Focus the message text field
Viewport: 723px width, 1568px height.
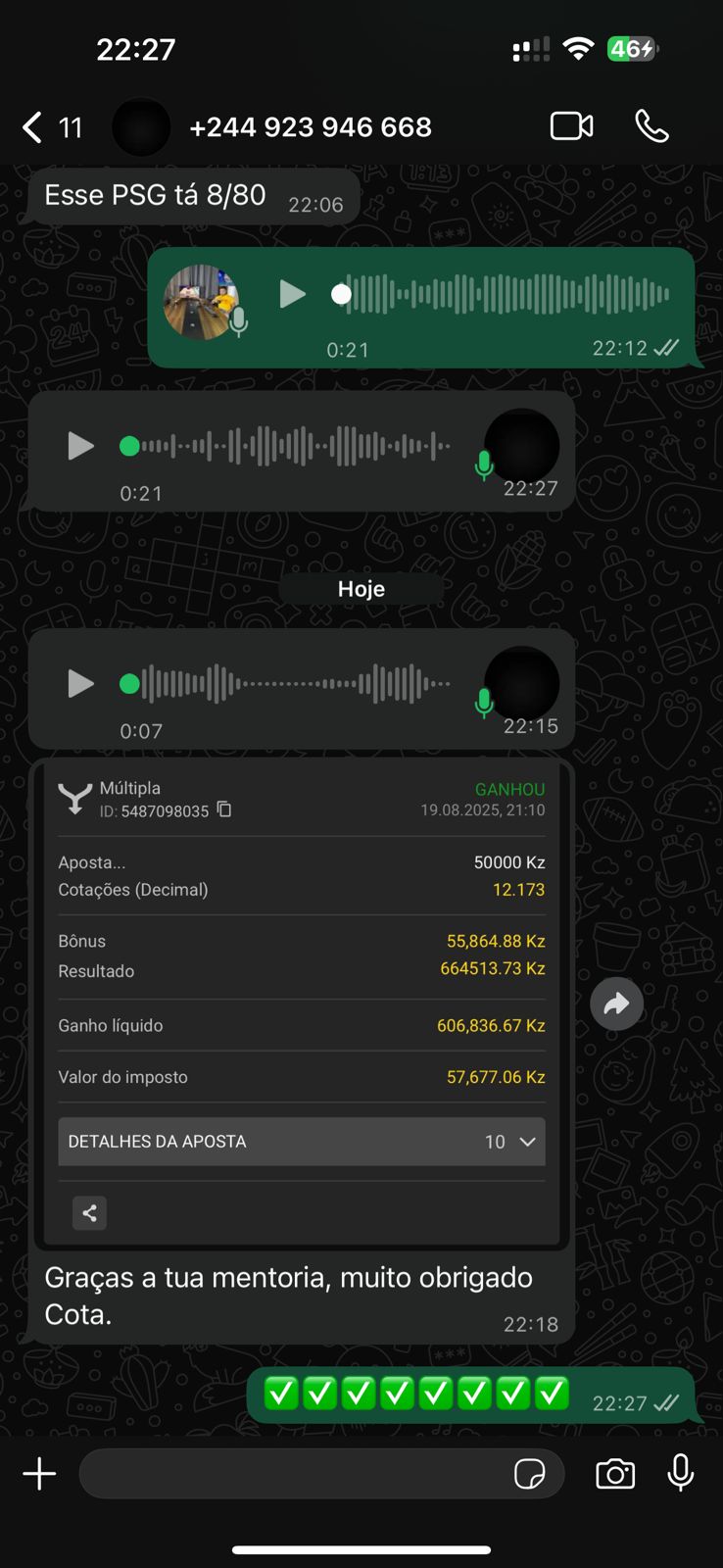(x=294, y=1474)
